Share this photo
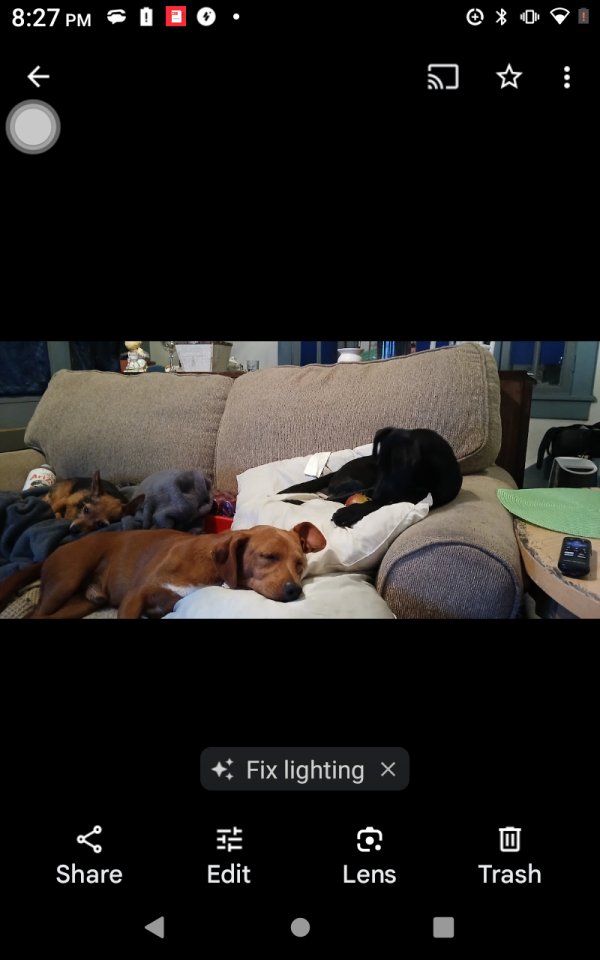 coord(89,855)
